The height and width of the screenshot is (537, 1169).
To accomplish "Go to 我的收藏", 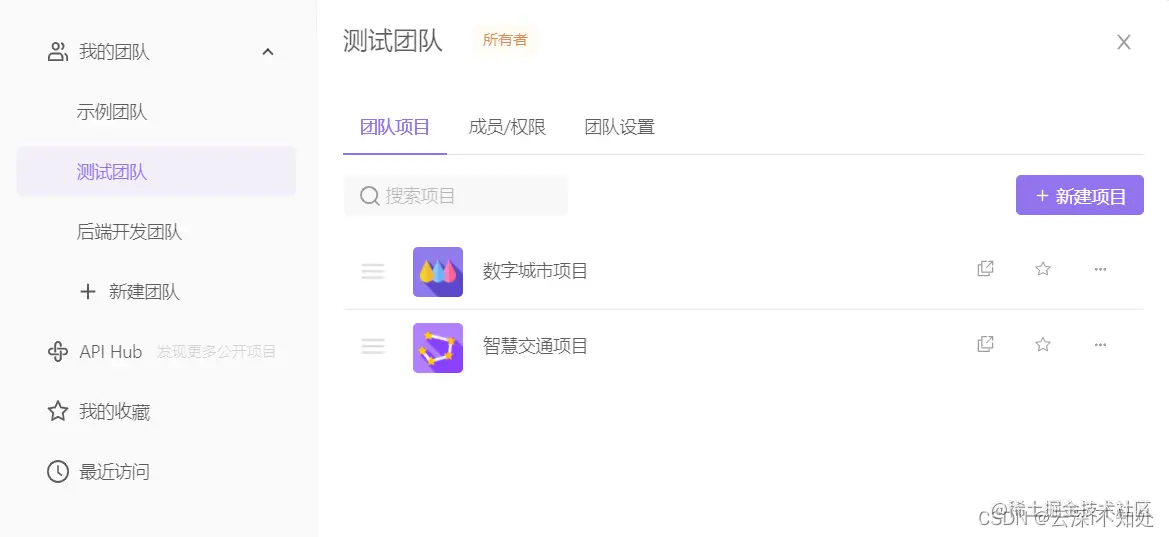I will pyautogui.click(x=114, y=412).
